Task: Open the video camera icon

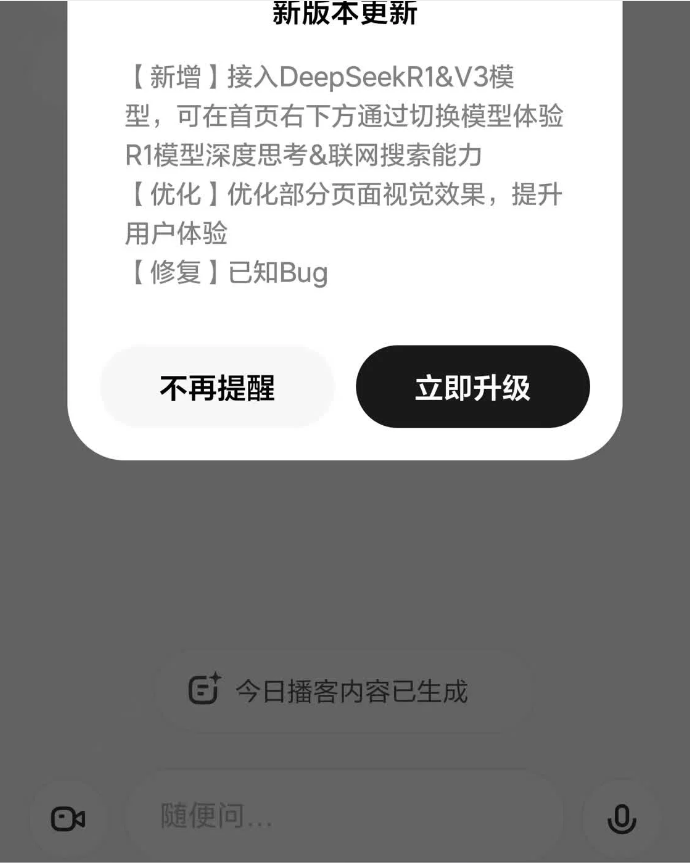Action: (68, 819)
